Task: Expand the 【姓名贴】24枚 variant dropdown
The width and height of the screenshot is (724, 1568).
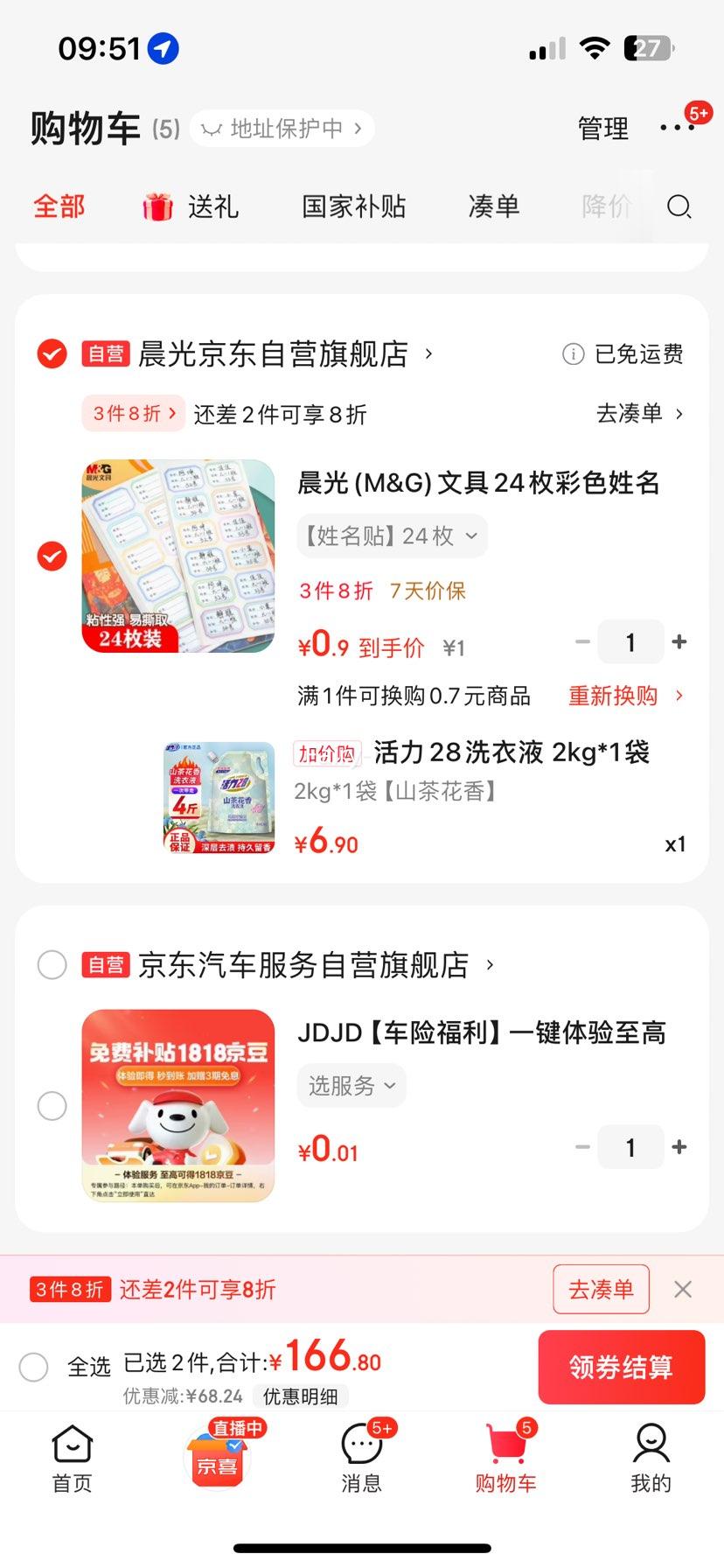Action: tap(391, 535)
